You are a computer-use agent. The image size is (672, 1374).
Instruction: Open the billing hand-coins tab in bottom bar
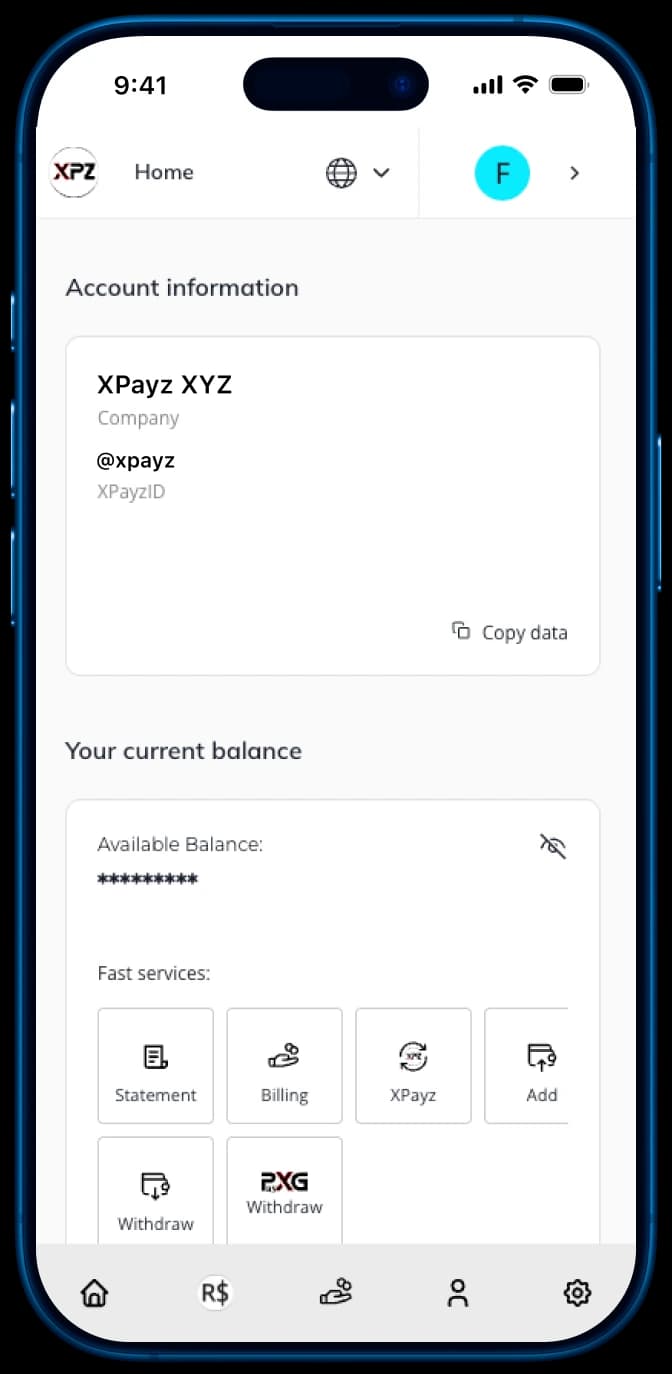[336, 1293]
